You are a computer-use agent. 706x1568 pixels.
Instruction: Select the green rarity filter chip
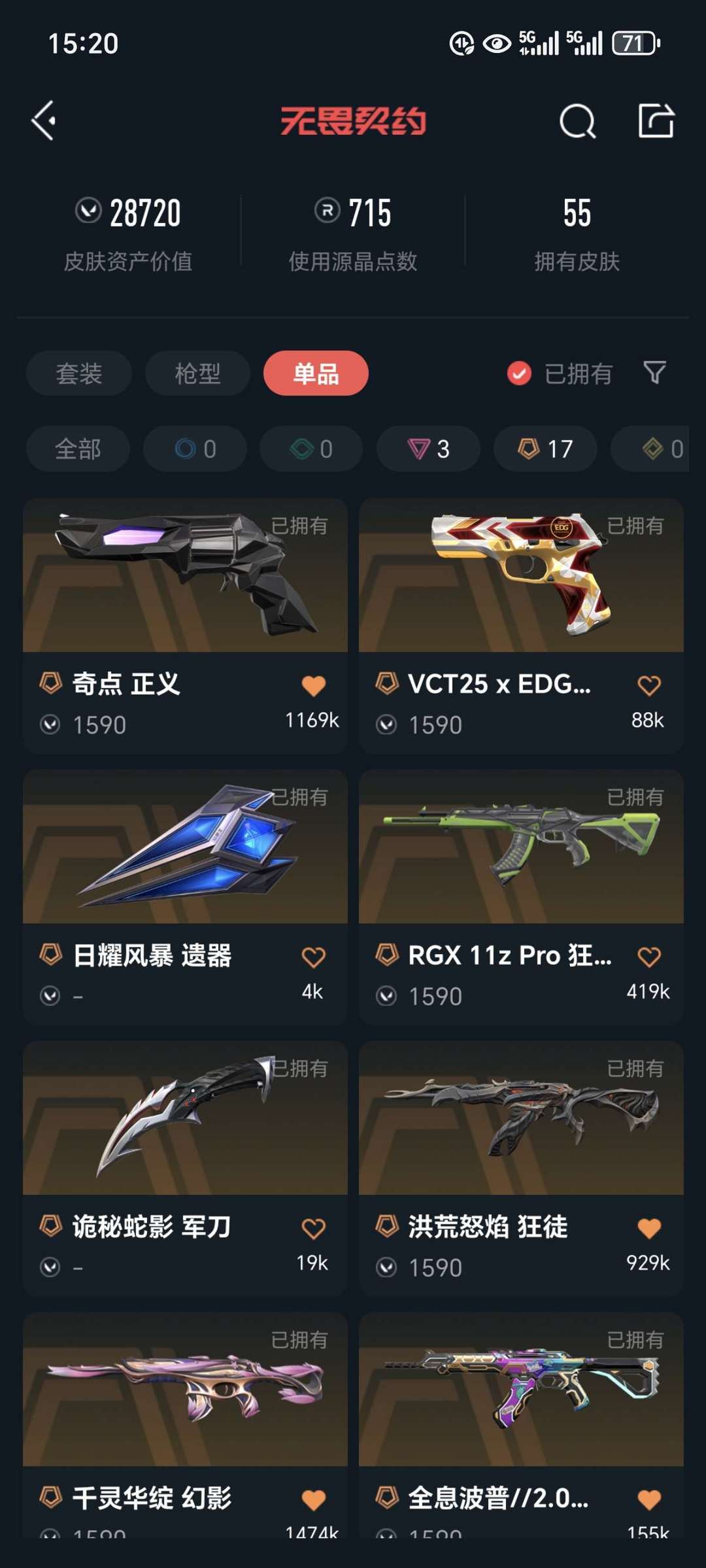(x=310, y=449)
